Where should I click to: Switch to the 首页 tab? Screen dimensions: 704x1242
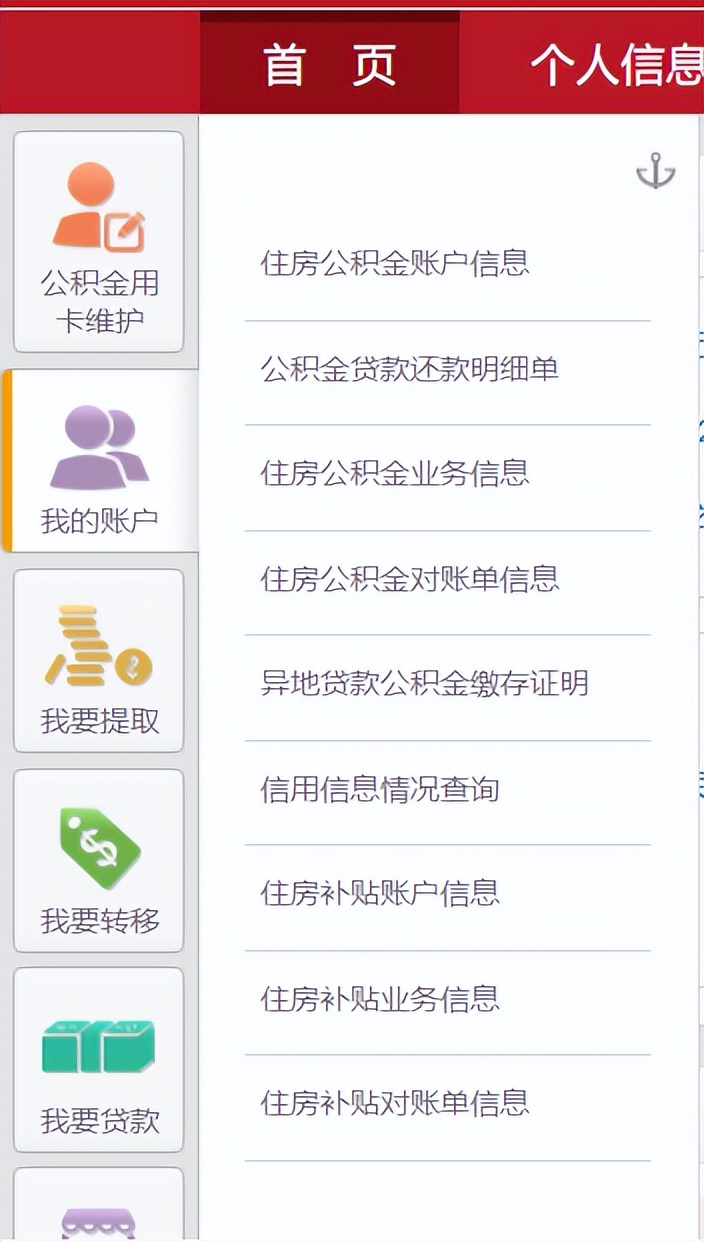point(329,65)
